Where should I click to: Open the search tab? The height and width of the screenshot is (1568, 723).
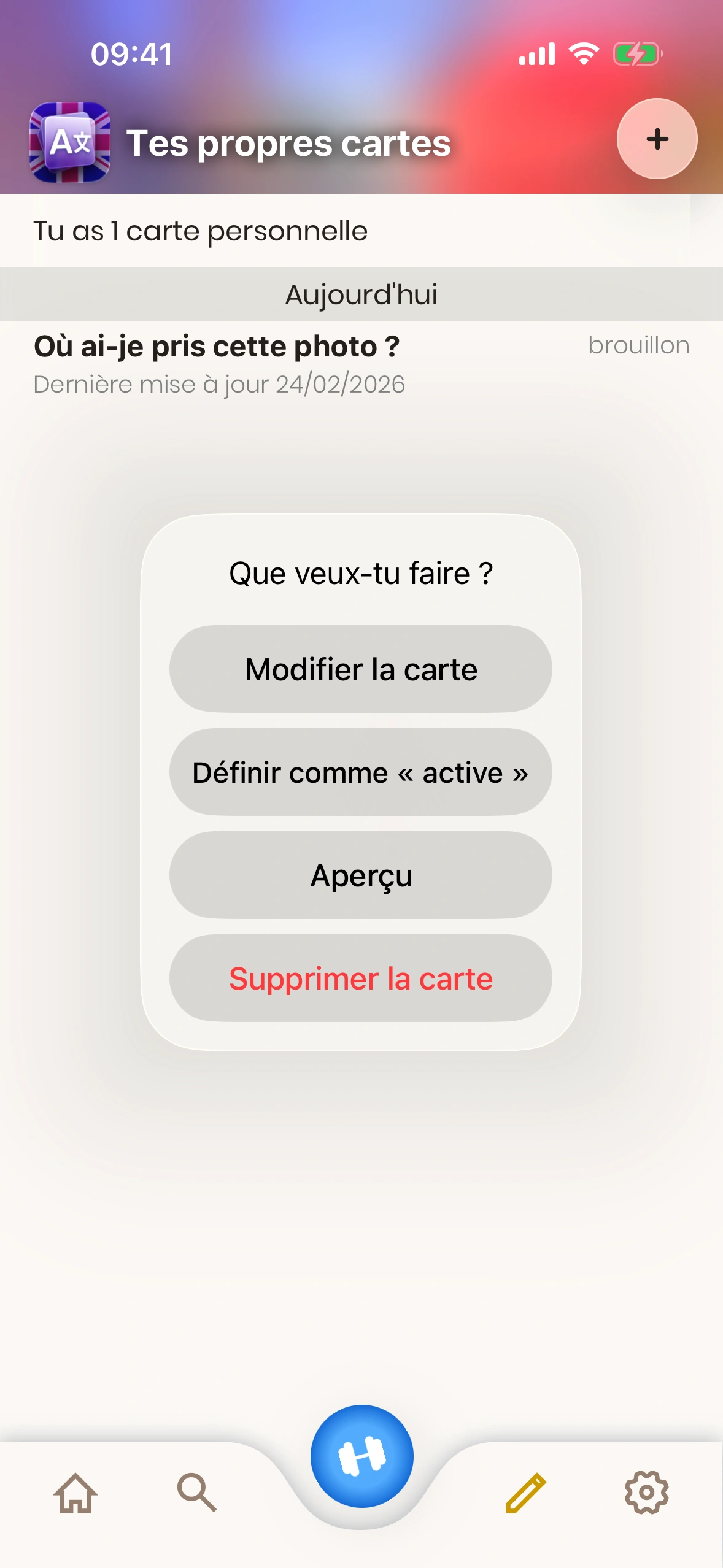[196, 1493]
